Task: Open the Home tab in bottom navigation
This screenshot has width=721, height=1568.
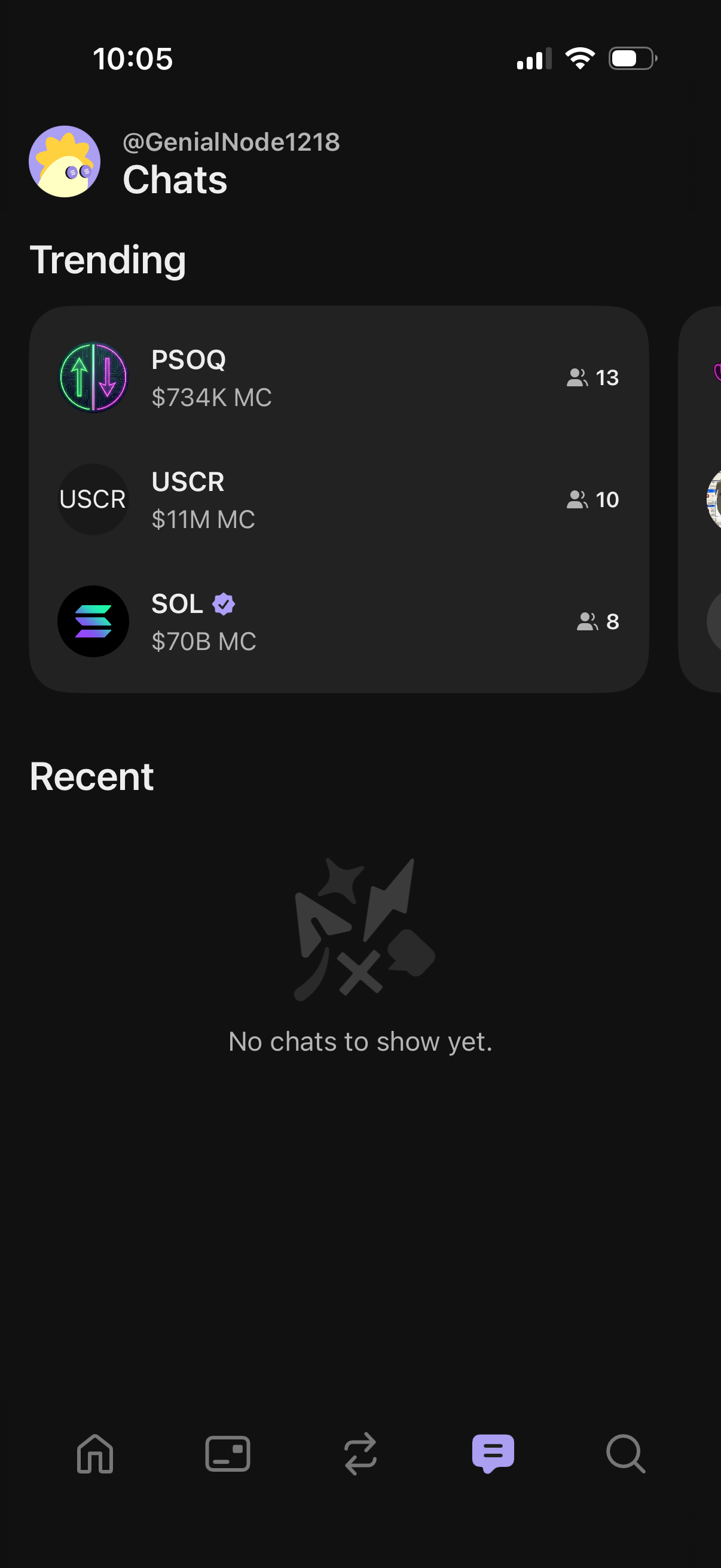Action: click(x=94, y=1455)
